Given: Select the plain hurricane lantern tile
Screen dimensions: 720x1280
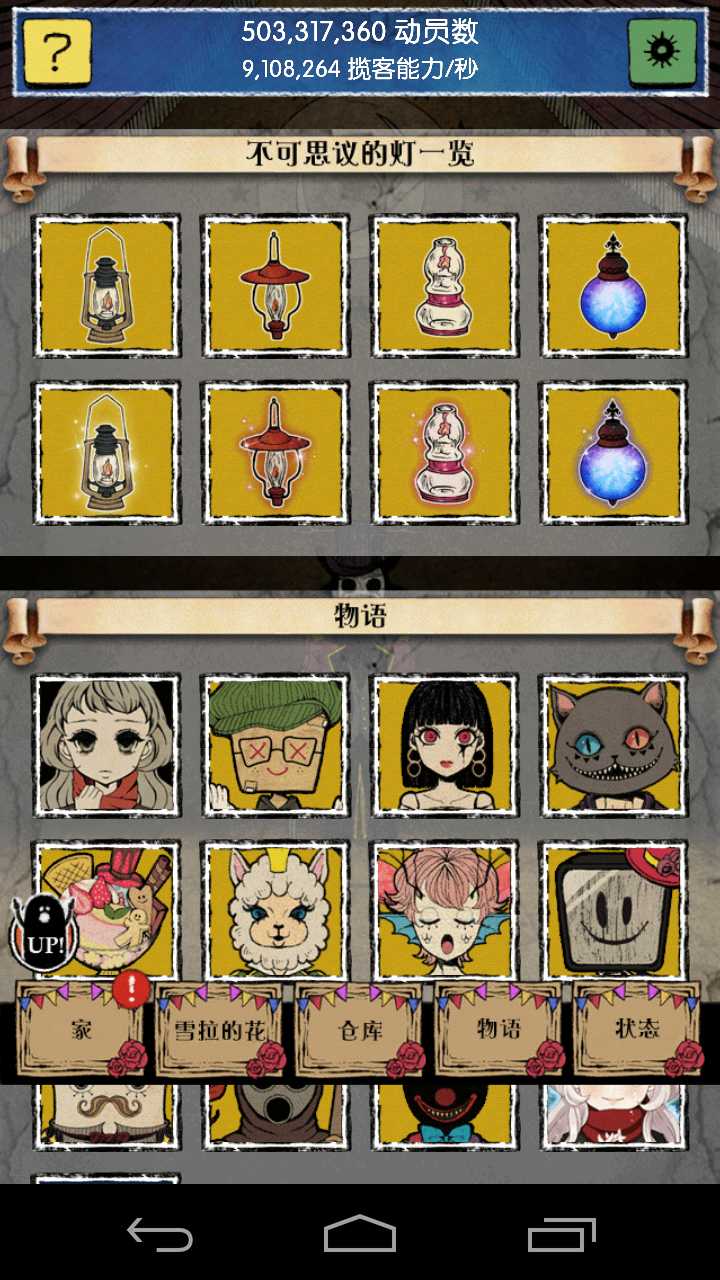Looking at the screenshot, I should (x=107, y=286).
